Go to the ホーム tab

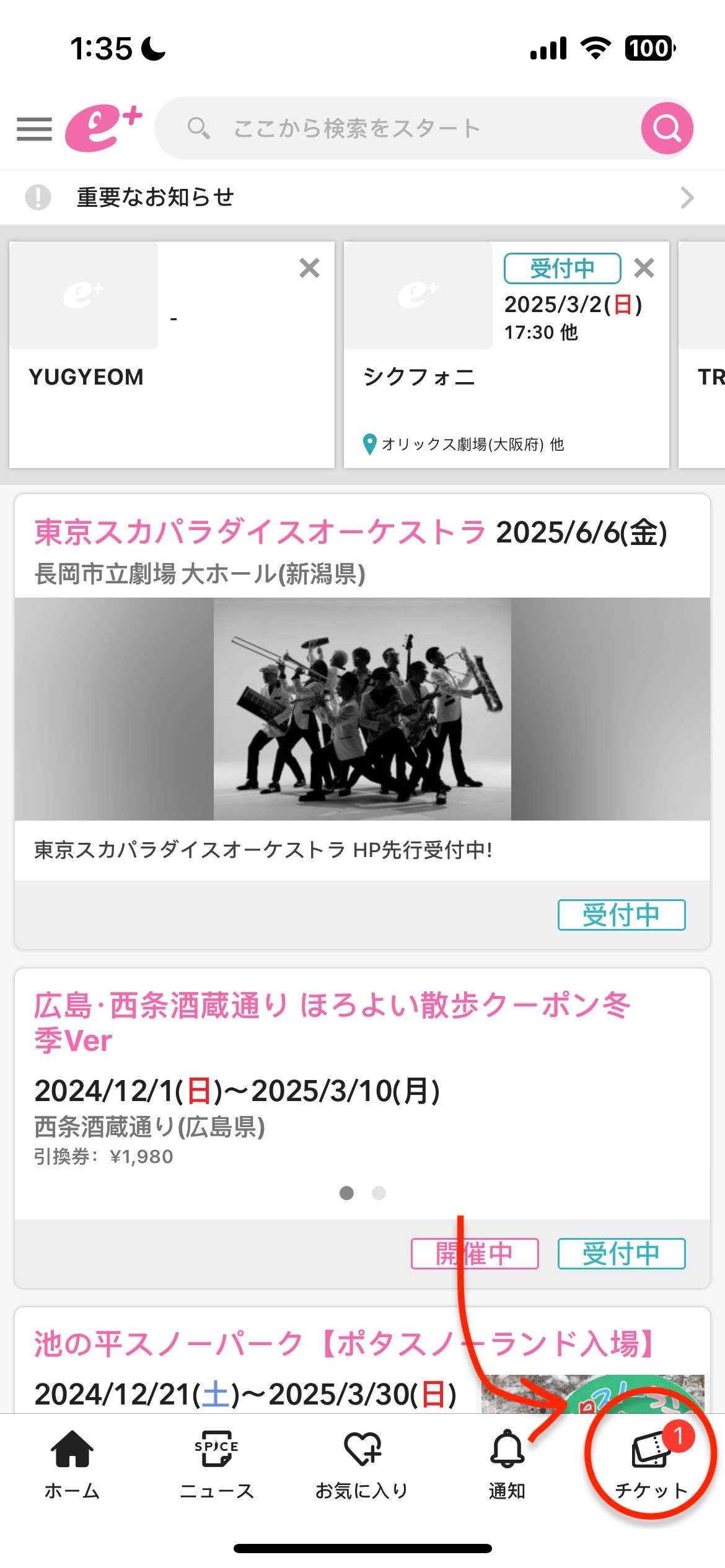[72, 1464]
